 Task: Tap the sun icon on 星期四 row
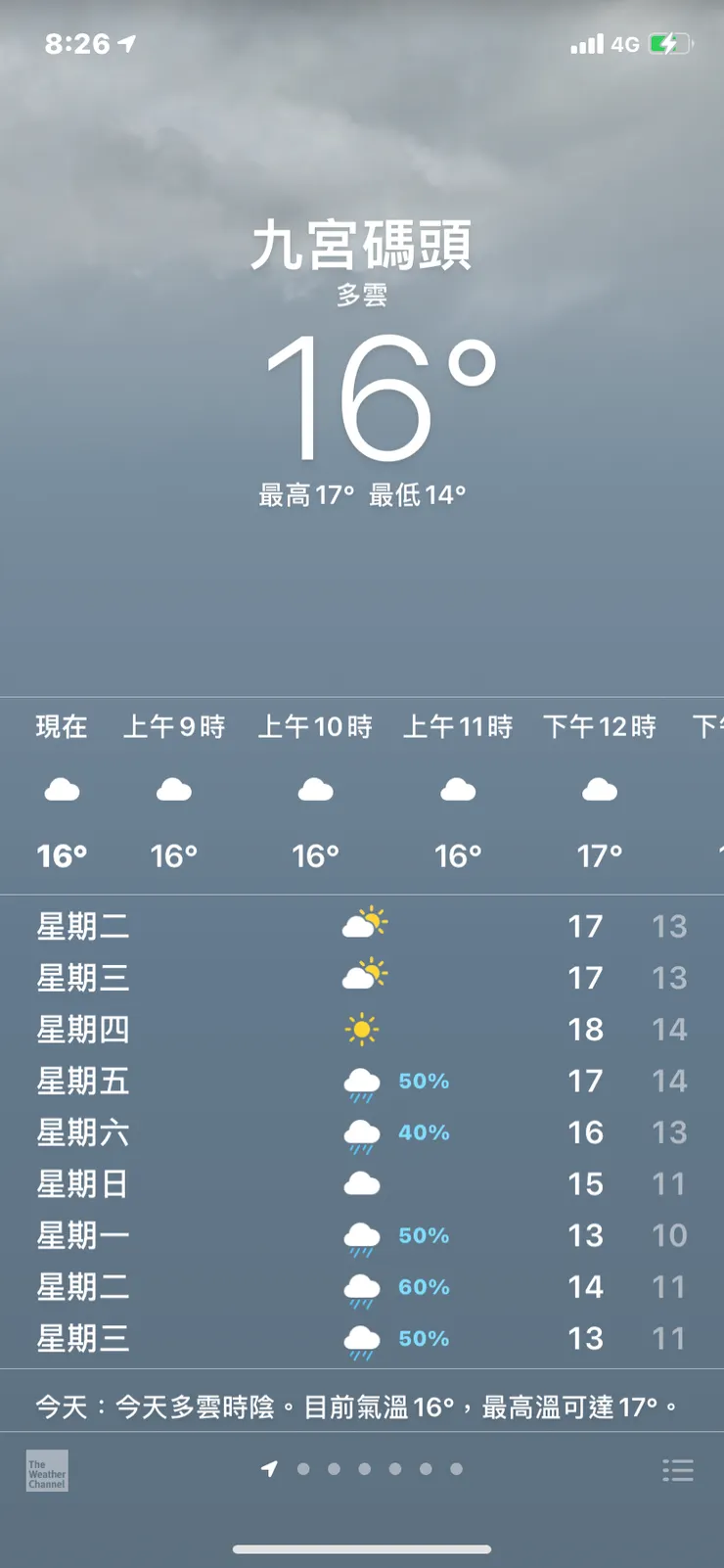click(x=361, y=1029)
